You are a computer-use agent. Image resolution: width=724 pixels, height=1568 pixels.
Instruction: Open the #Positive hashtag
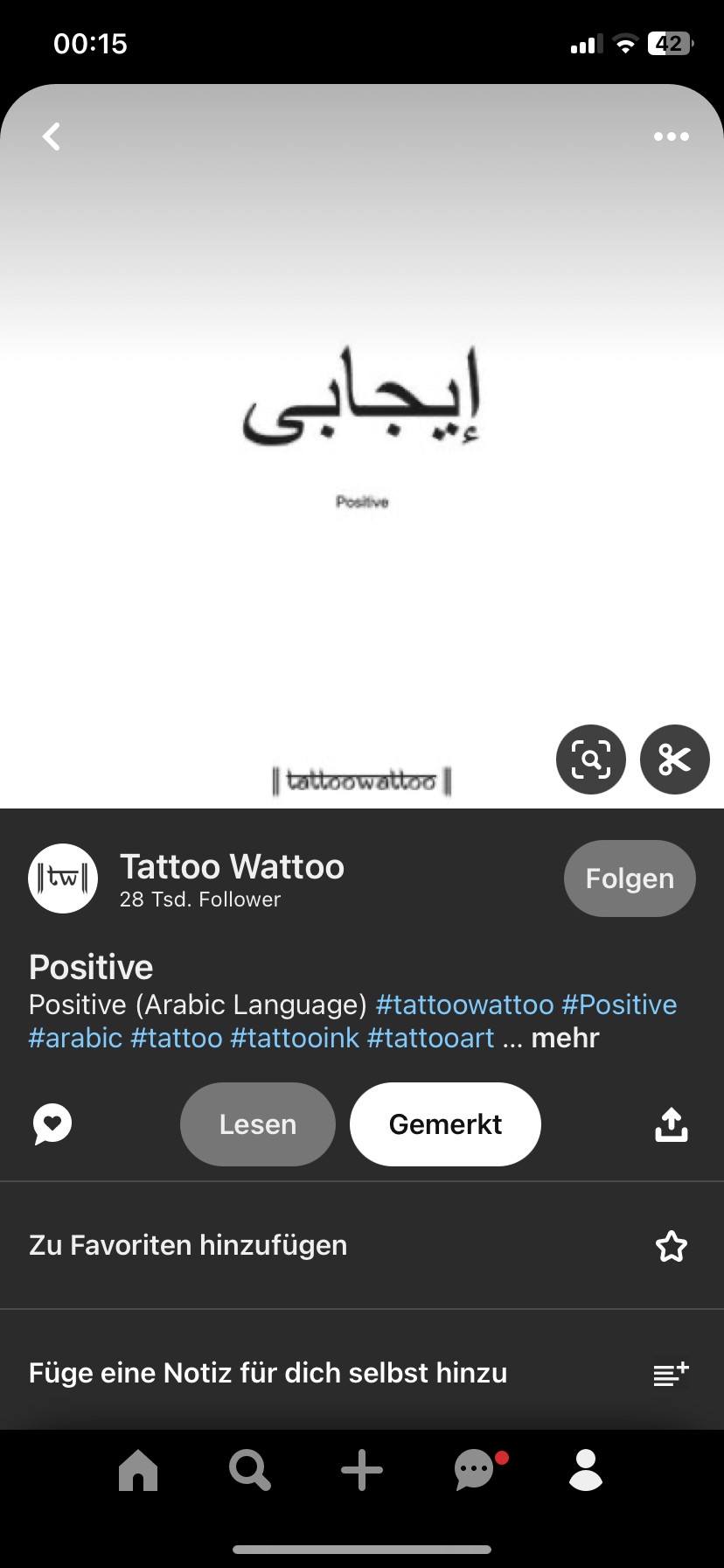point(619,1004)
